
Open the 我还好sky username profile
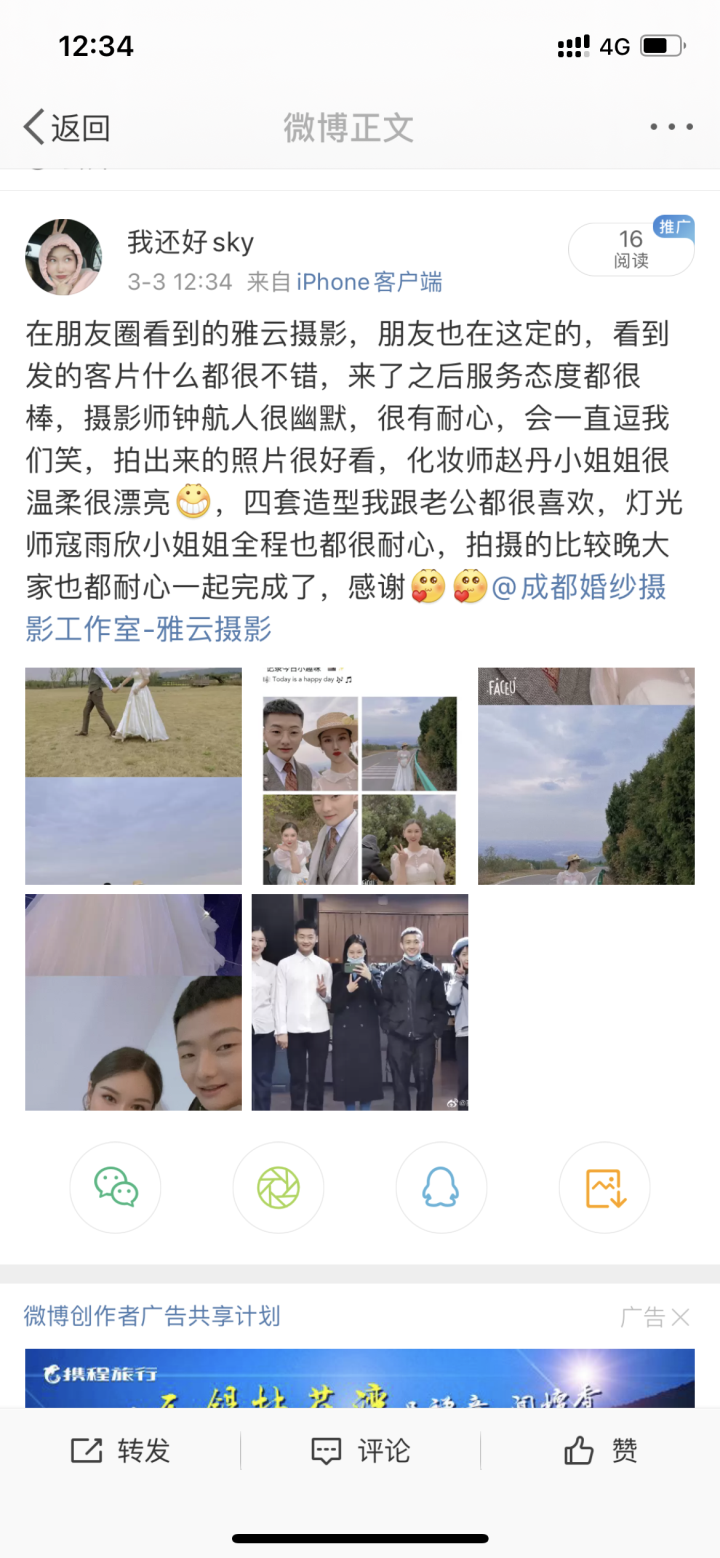click(x=190, y=241)
